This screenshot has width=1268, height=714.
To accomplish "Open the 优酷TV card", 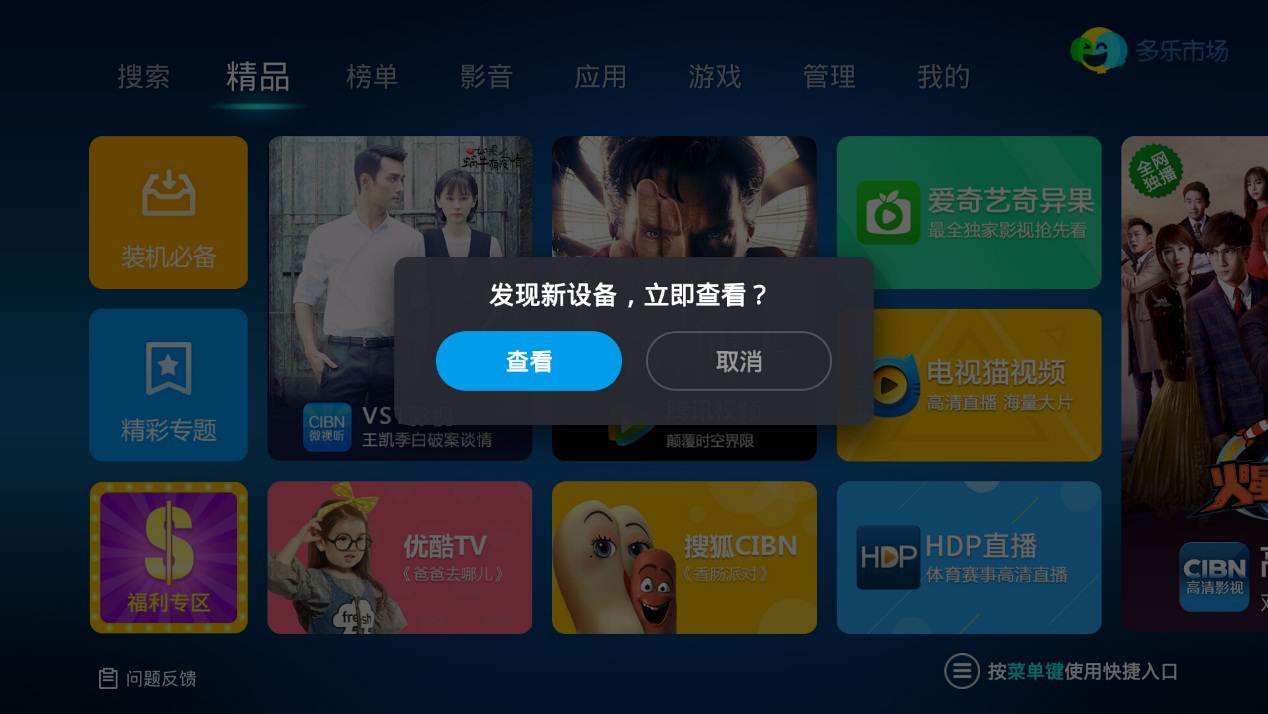I will point(399,557).
